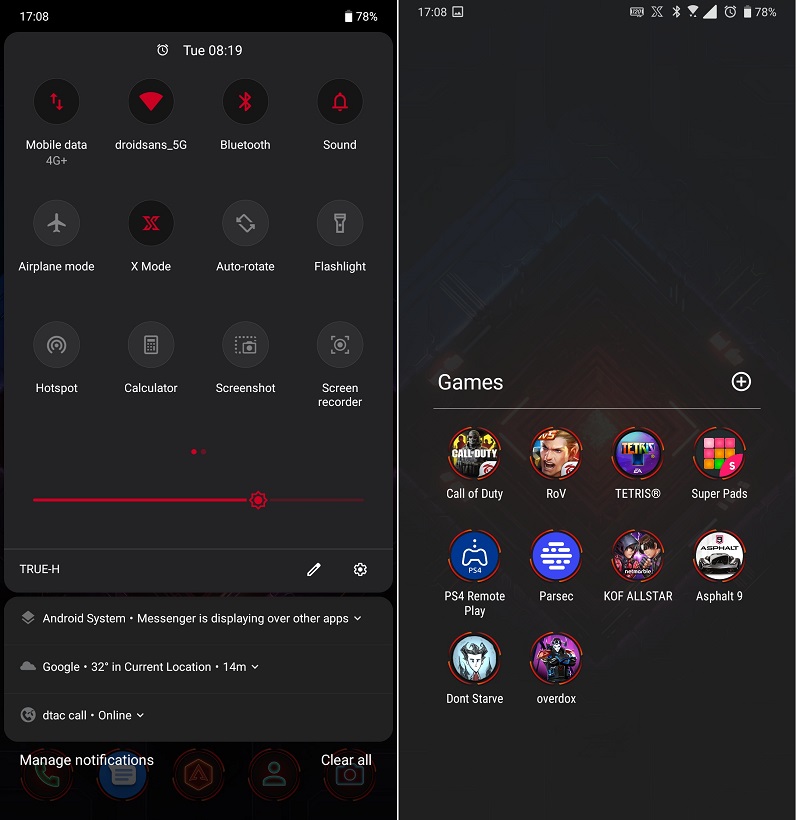Toggle X Mode
Viewport: 800px width, 820px height.
click(x=151, y=224)
